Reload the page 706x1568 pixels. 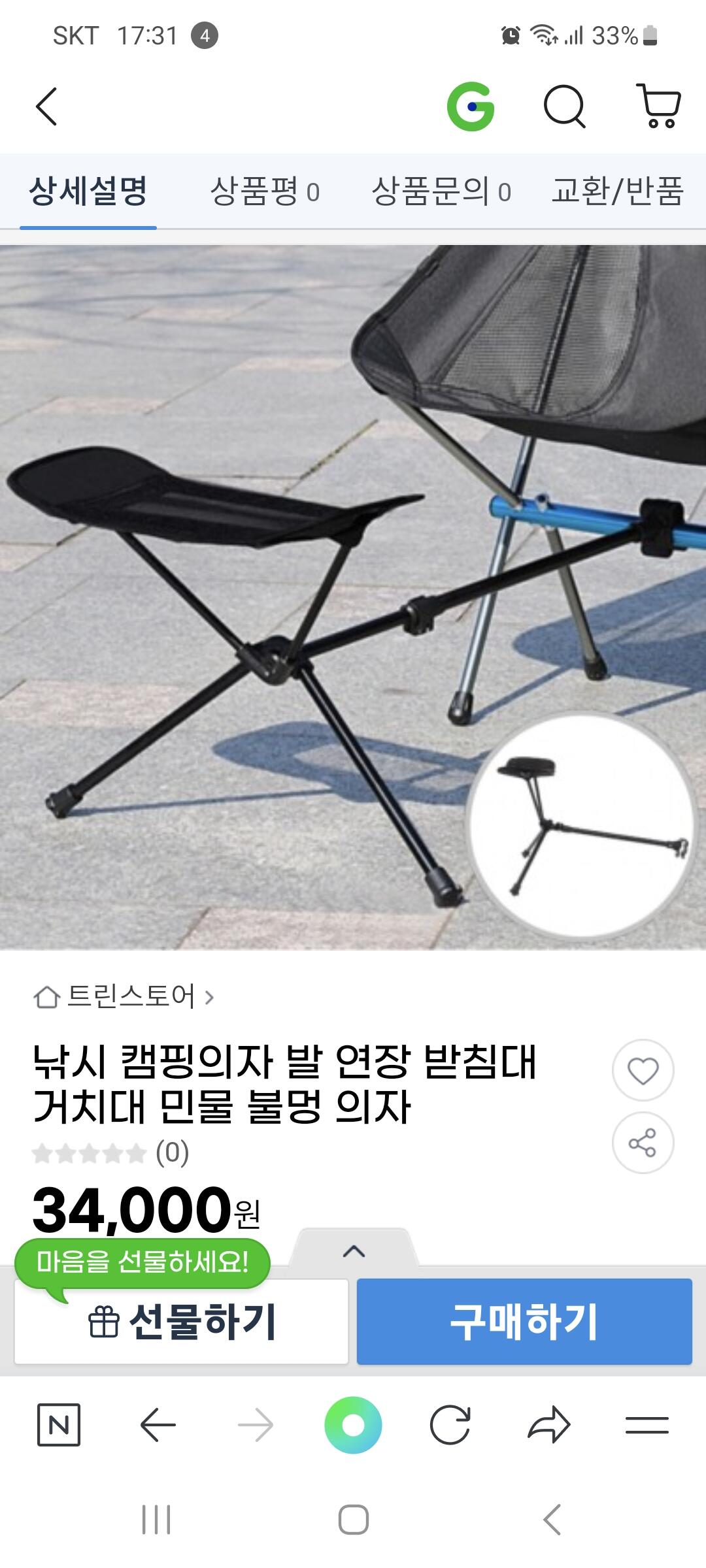(x=450, y=1425)
